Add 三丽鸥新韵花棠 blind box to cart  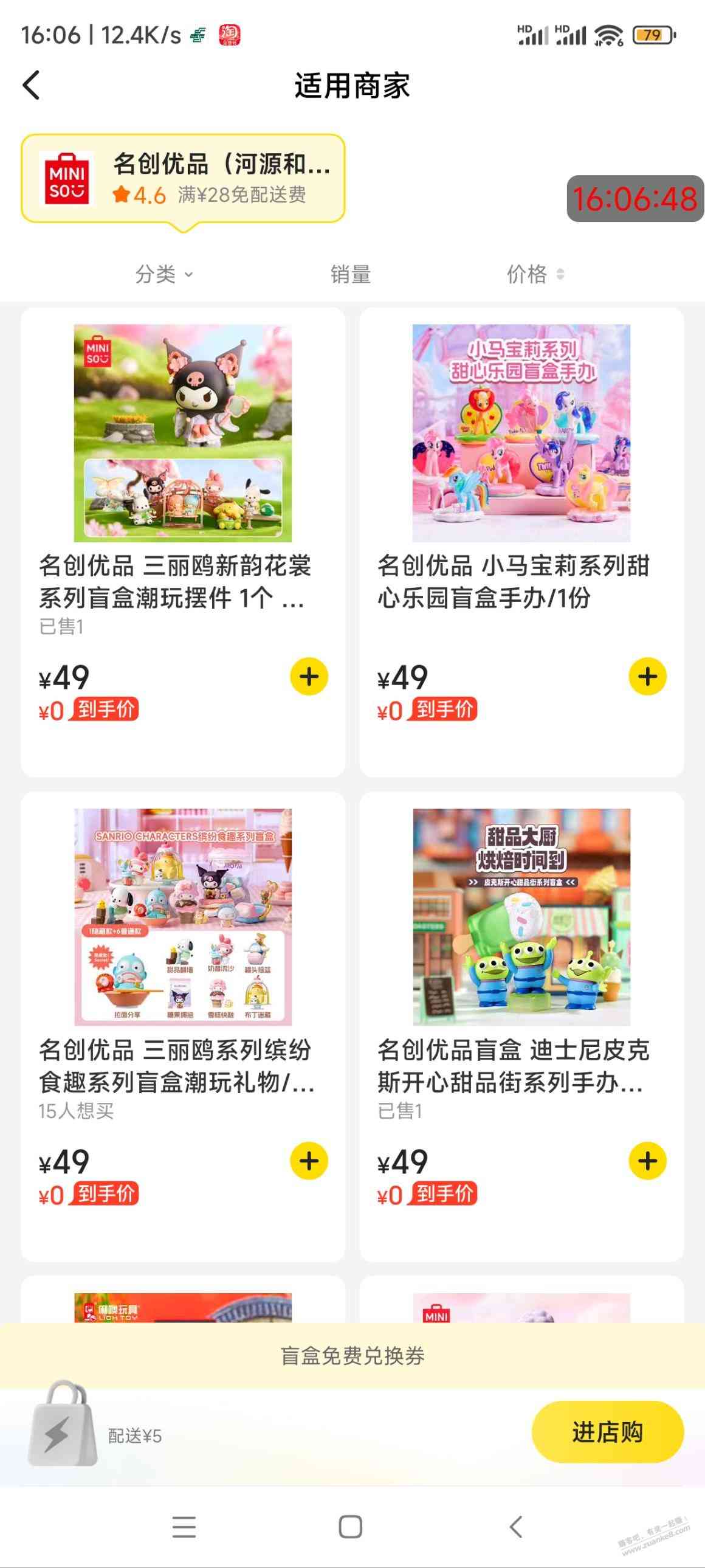click(309, 676)
